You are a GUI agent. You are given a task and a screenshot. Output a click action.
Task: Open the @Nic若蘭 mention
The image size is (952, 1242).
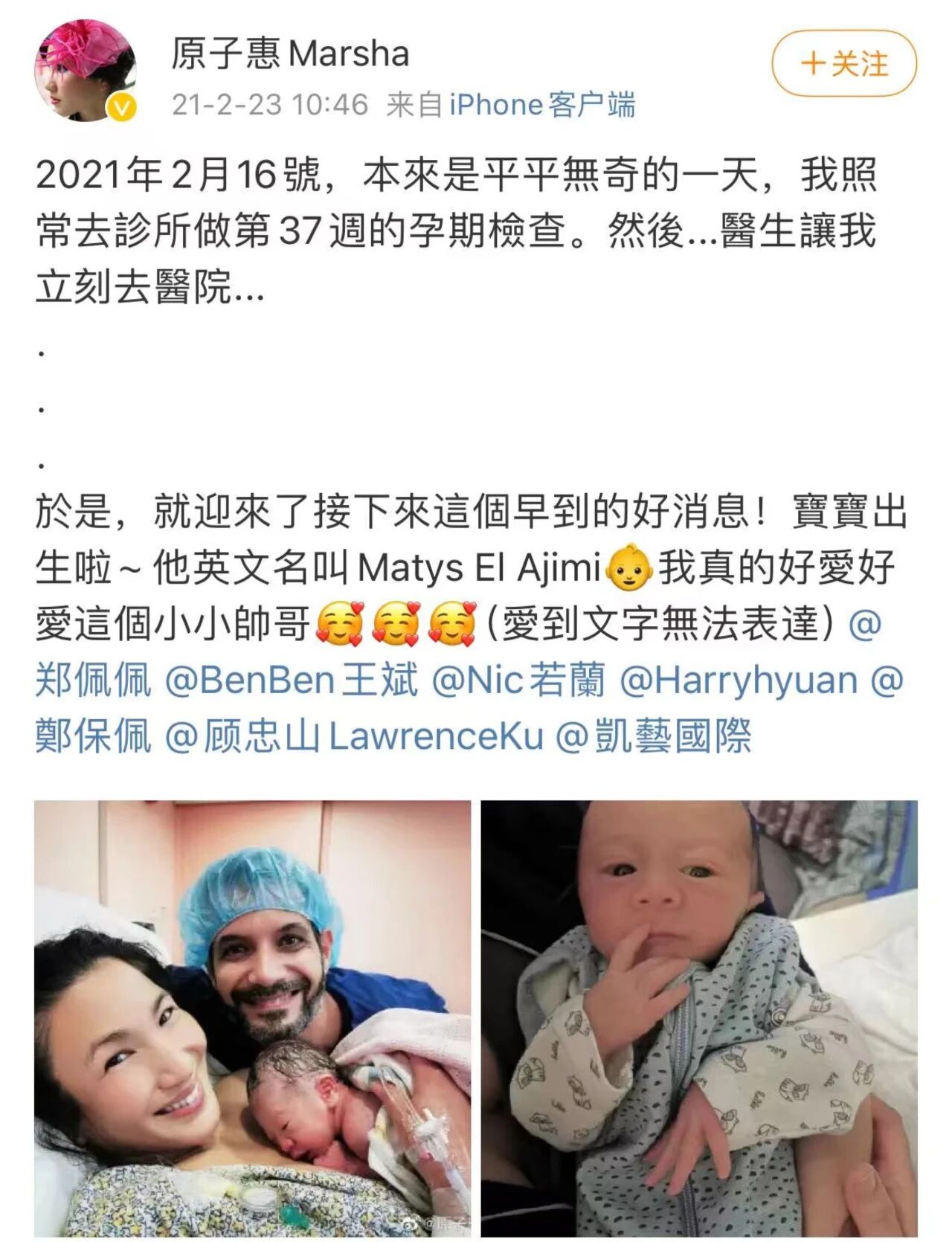point(518,680)
